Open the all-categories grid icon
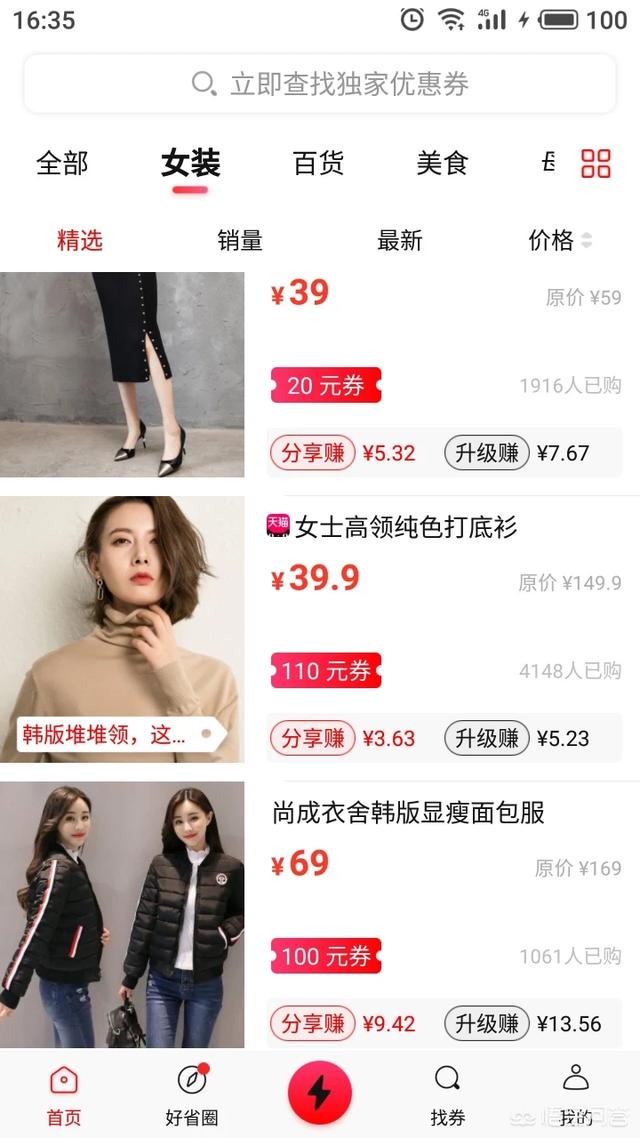Screen dimensions: 640x1138 coord(596,163)
